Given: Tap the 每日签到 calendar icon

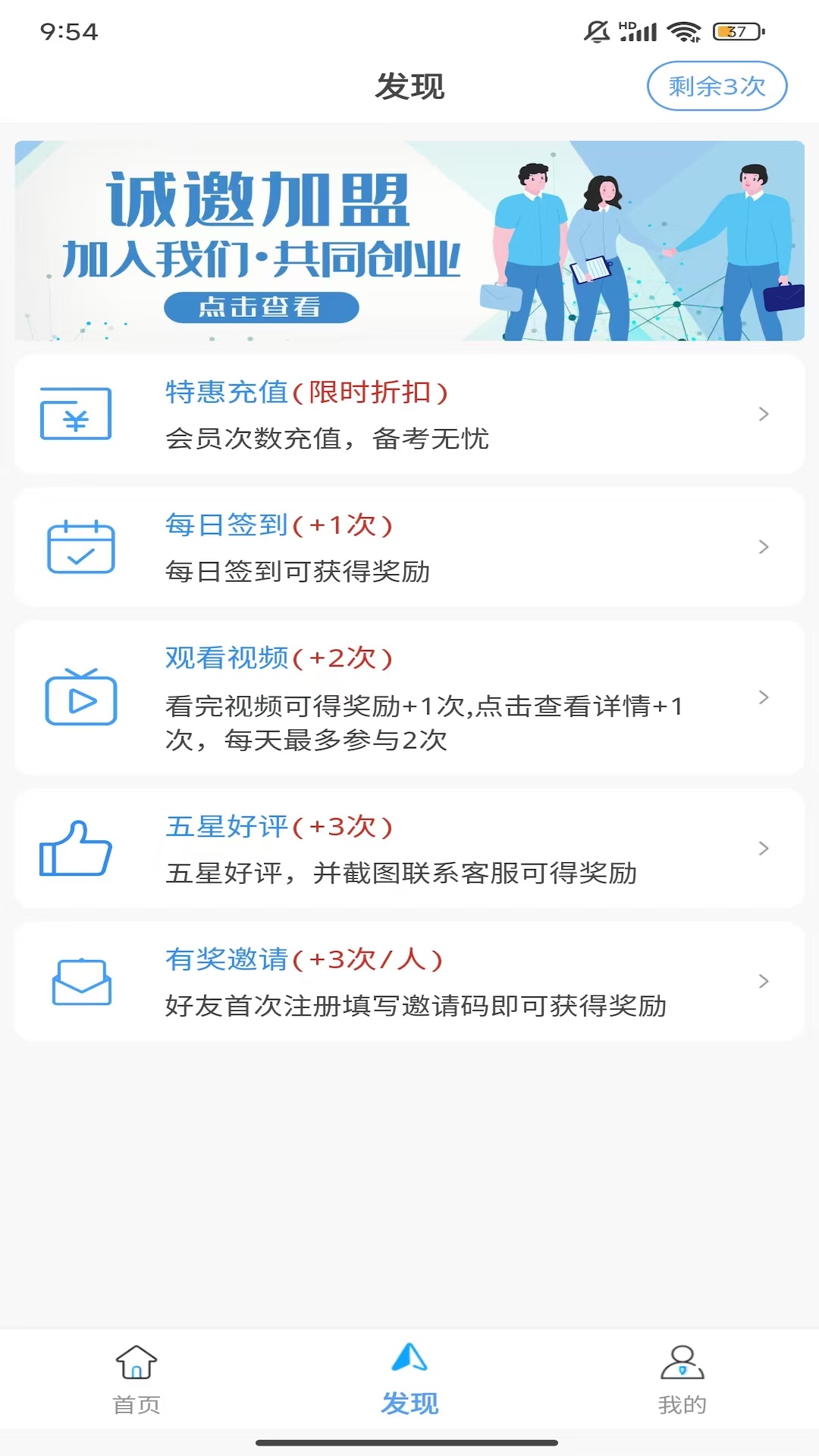Looking at the screenshot, I should click(x=80, y=547).
